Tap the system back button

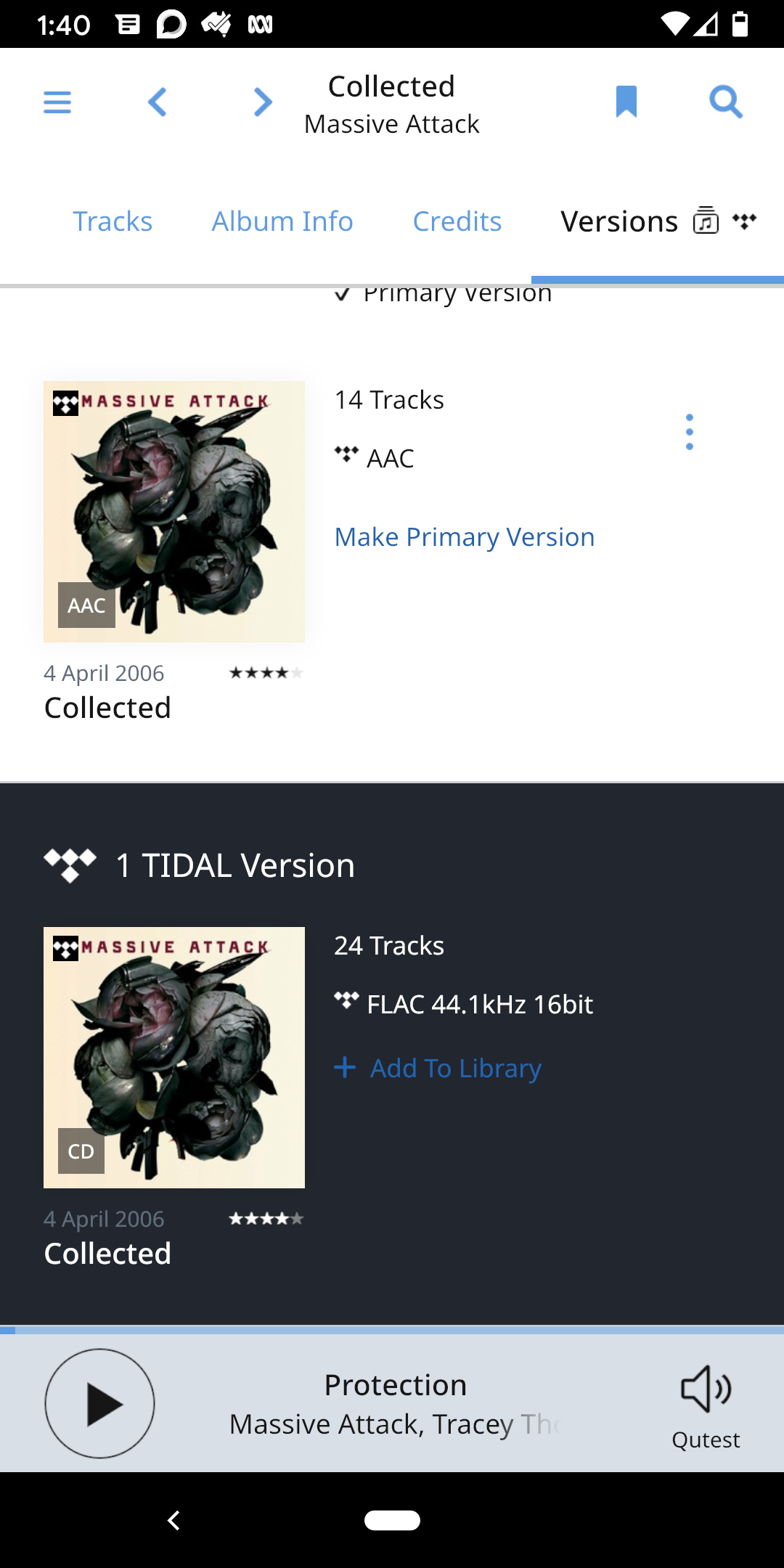pos(173,1520)
